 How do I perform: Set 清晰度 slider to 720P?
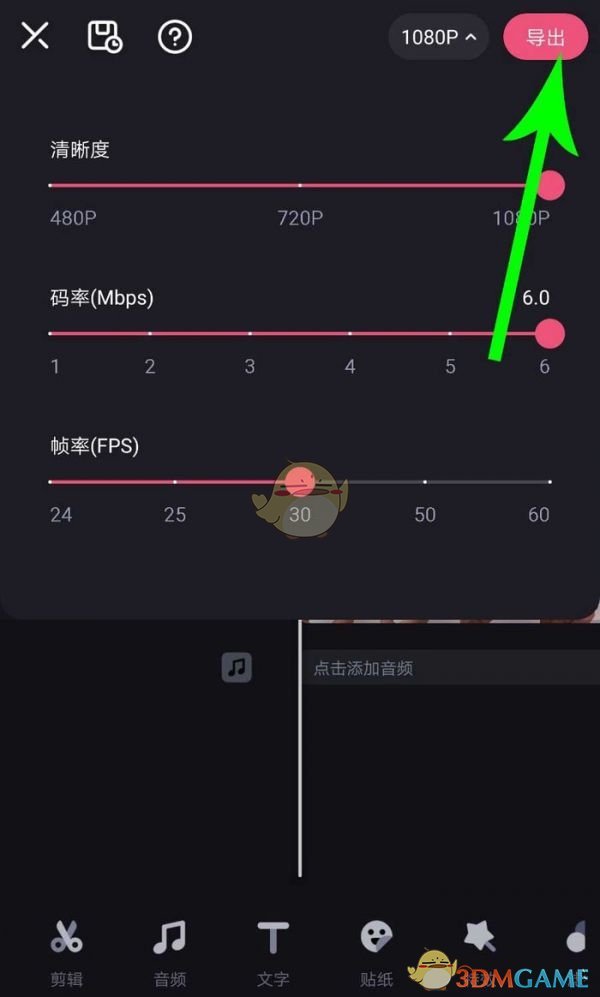300,185
